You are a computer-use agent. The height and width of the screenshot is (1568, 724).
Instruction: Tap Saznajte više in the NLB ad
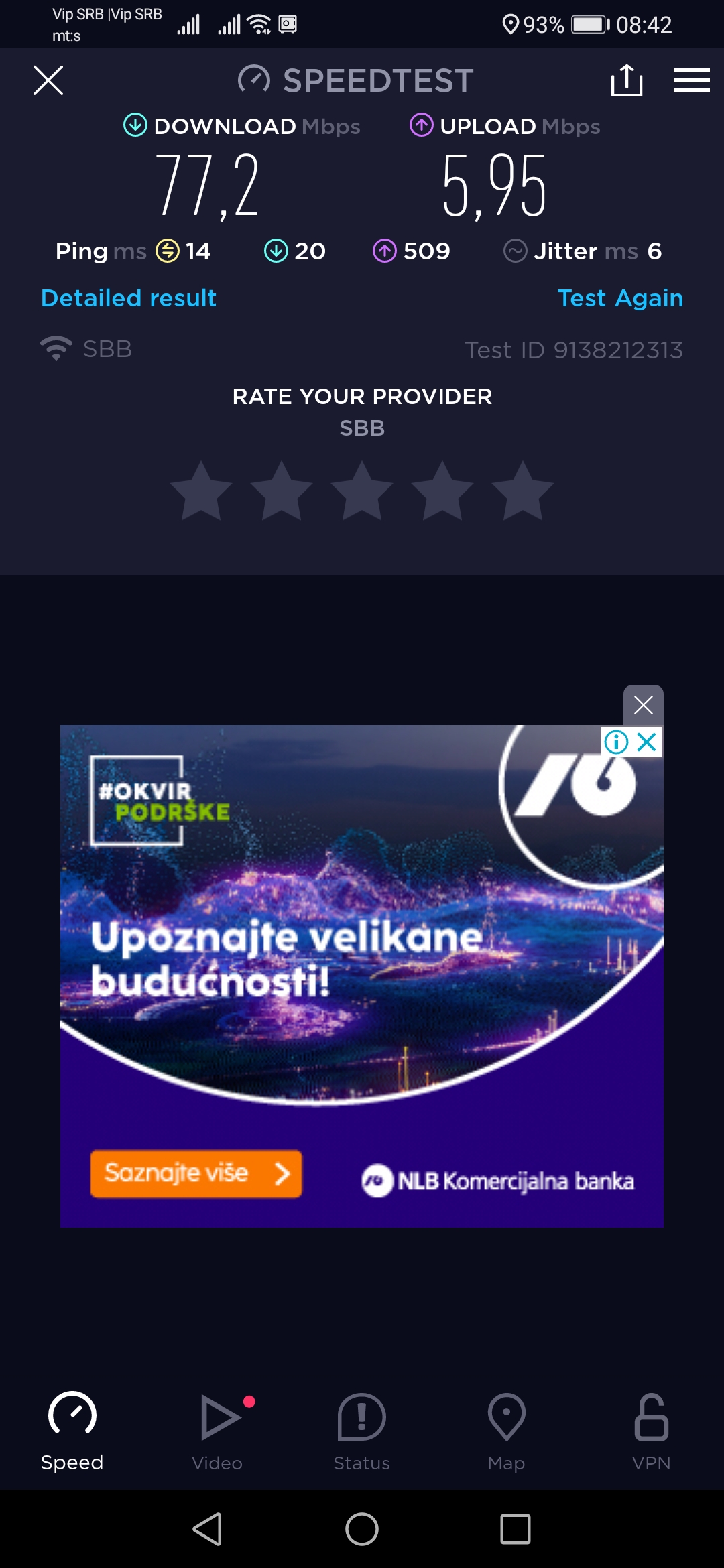coord(196,1173)
